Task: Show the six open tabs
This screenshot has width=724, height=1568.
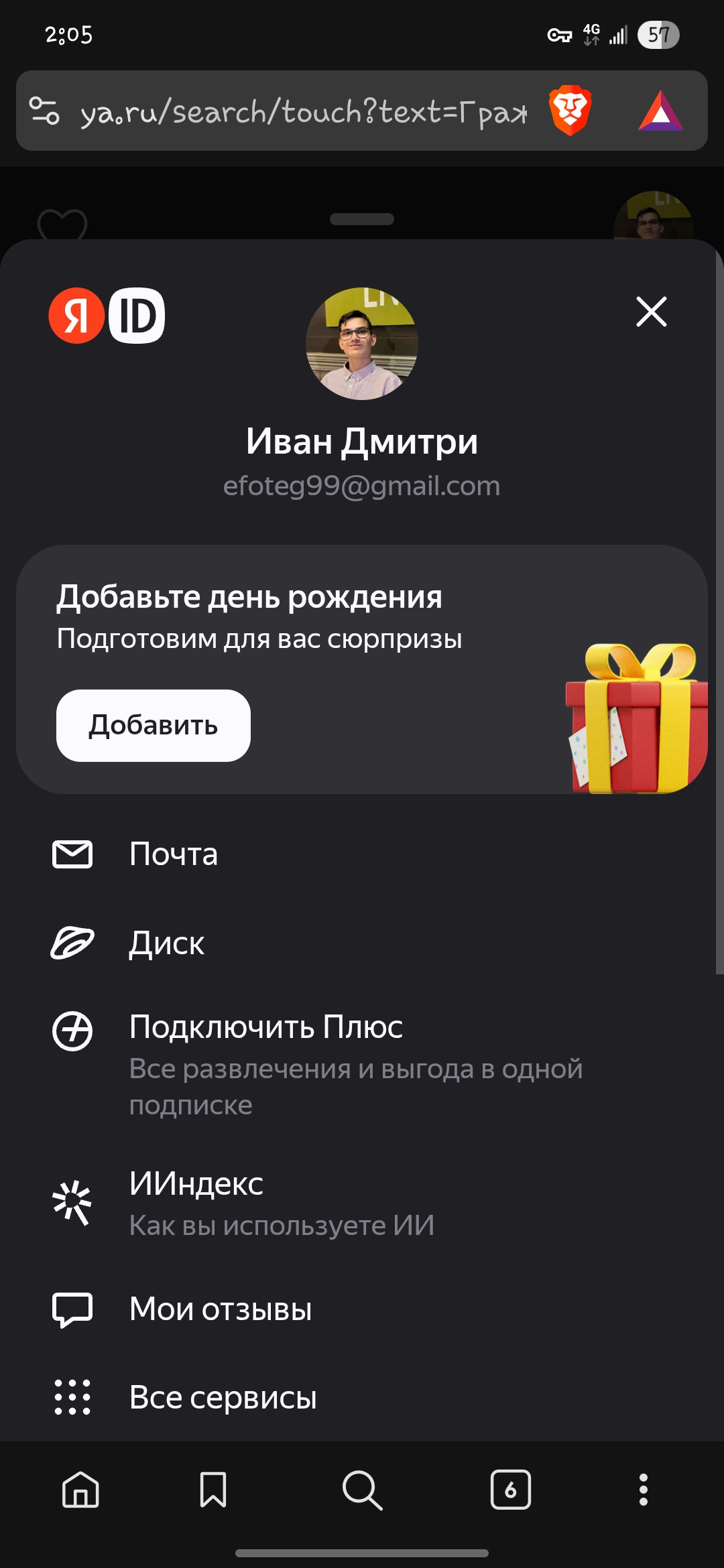Action: click(510, 1490)
